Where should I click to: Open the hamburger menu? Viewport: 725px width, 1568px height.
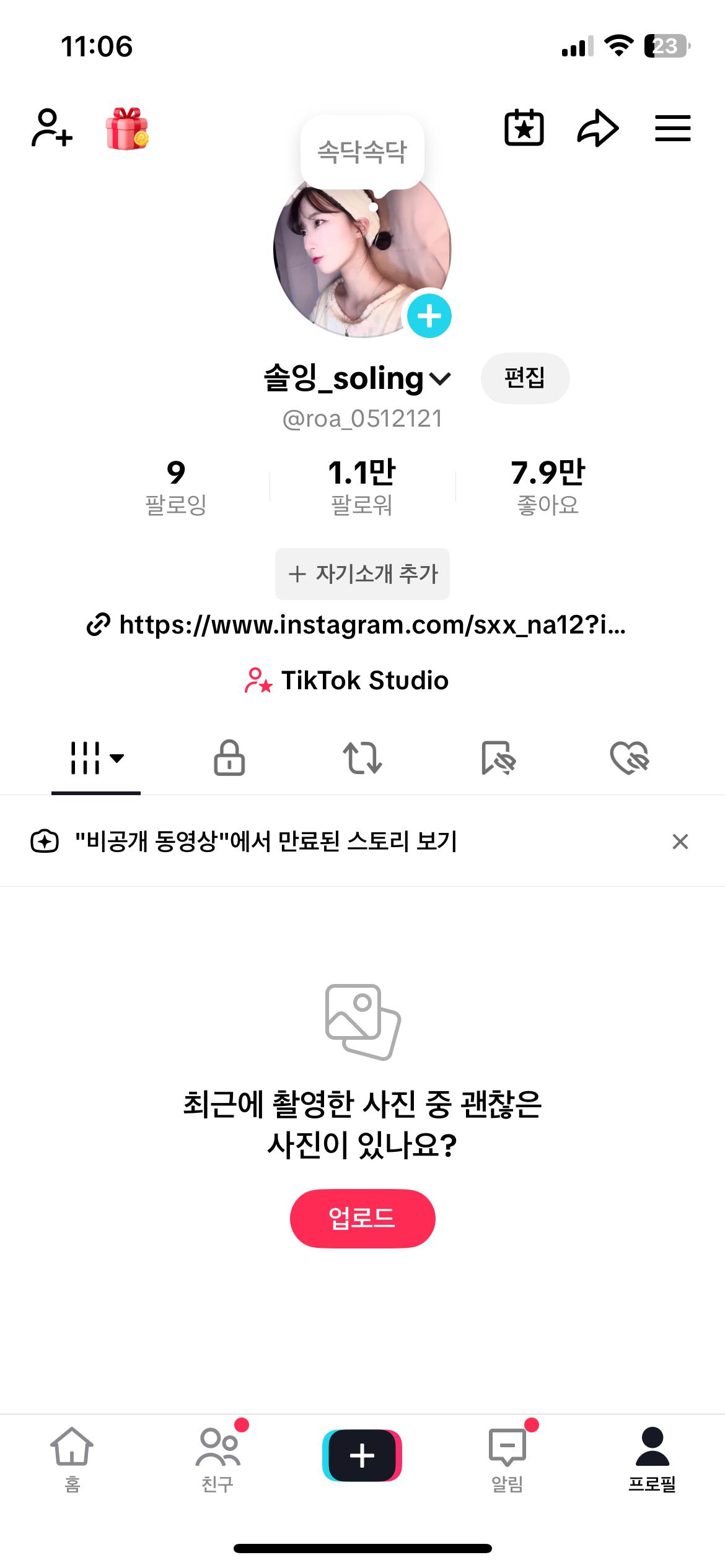pos(673,128)
